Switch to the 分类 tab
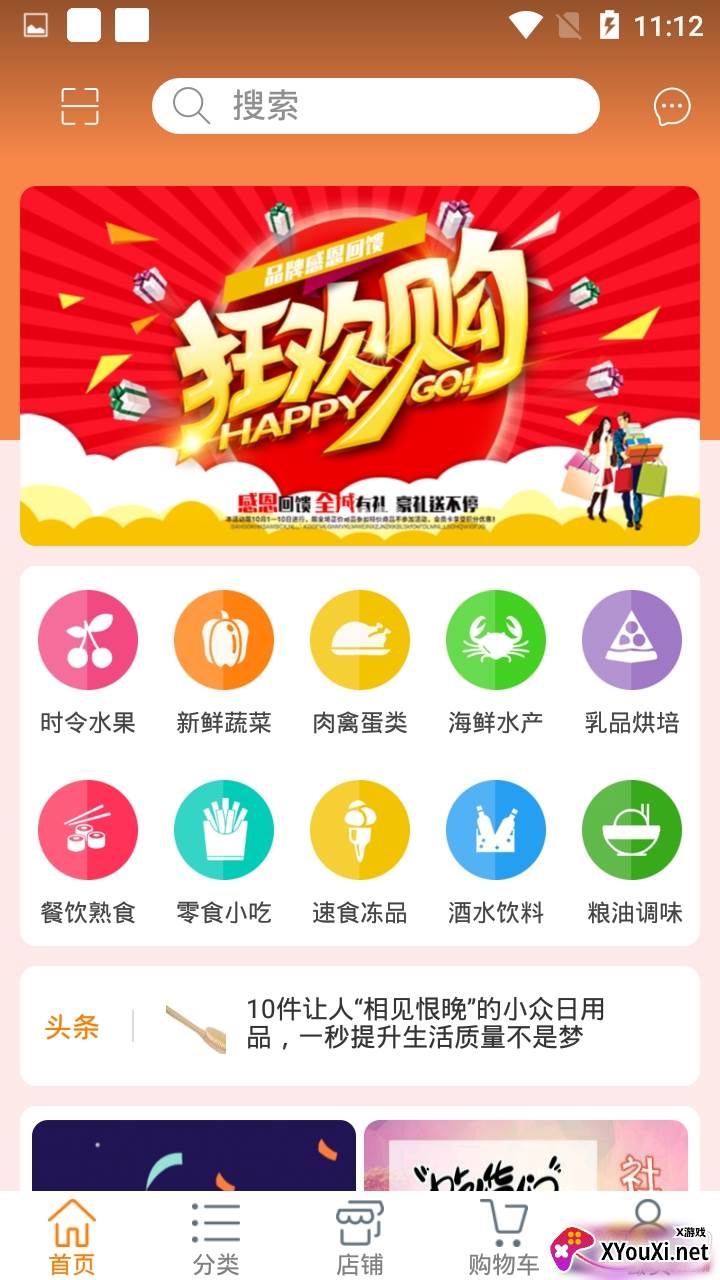This screenshot has width=720, height=1280. [216, 1238]
